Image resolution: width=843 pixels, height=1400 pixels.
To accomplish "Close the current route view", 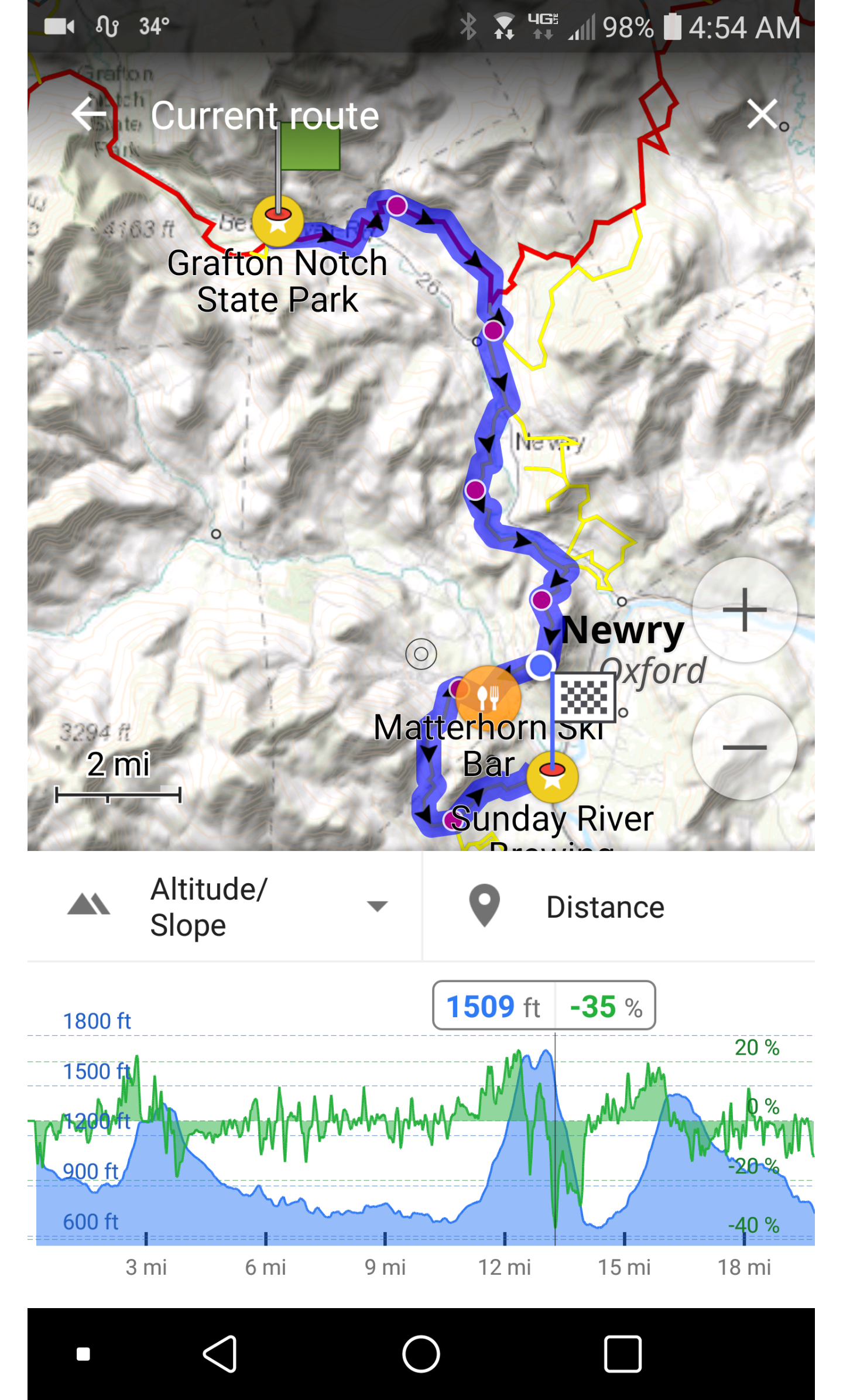I will 762,114.
